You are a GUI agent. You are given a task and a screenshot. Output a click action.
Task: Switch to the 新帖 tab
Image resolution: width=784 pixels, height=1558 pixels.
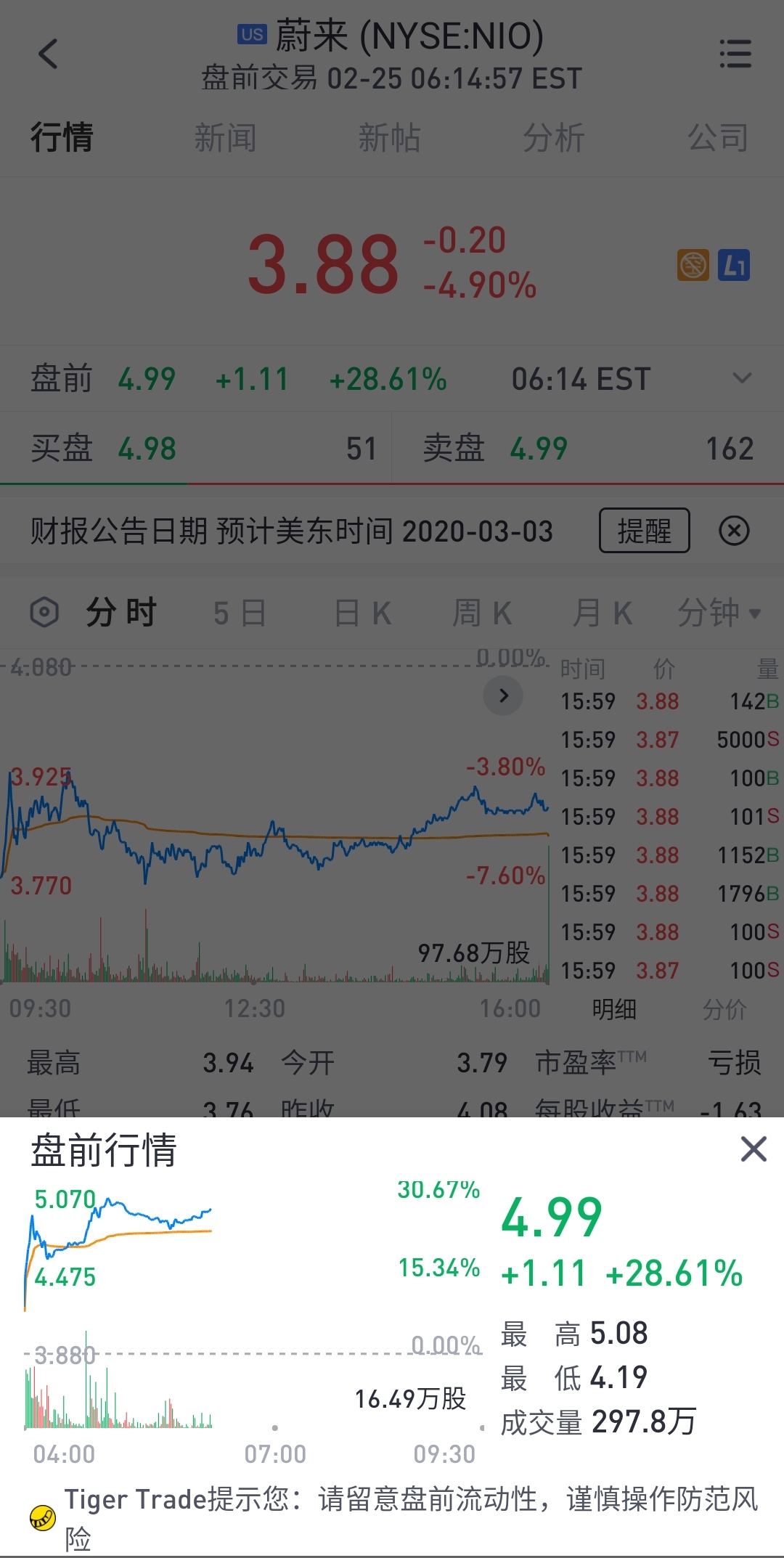[x=390, y=137]
